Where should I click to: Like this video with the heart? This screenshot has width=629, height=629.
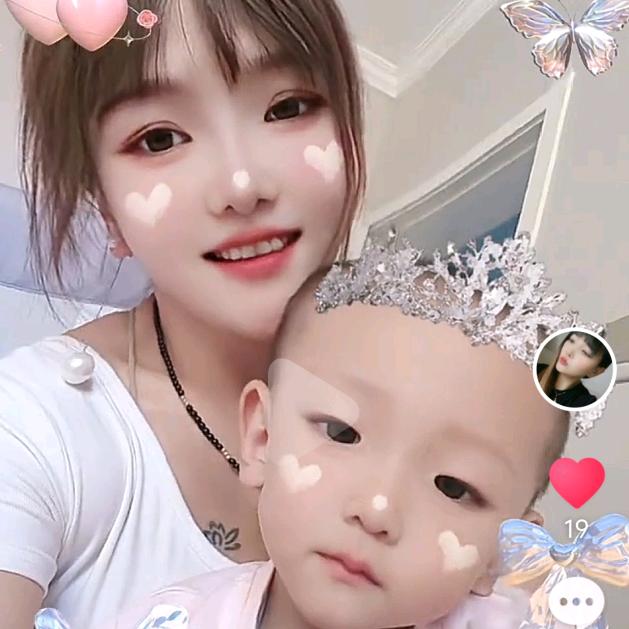[x=577, y=482]
